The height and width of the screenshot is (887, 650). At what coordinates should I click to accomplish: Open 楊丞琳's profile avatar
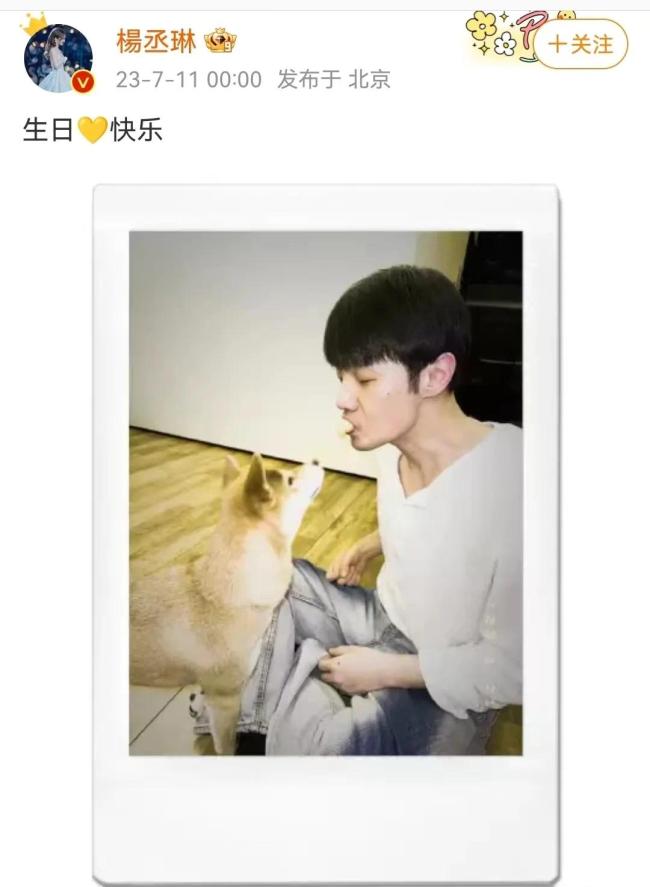click(58, 58)
